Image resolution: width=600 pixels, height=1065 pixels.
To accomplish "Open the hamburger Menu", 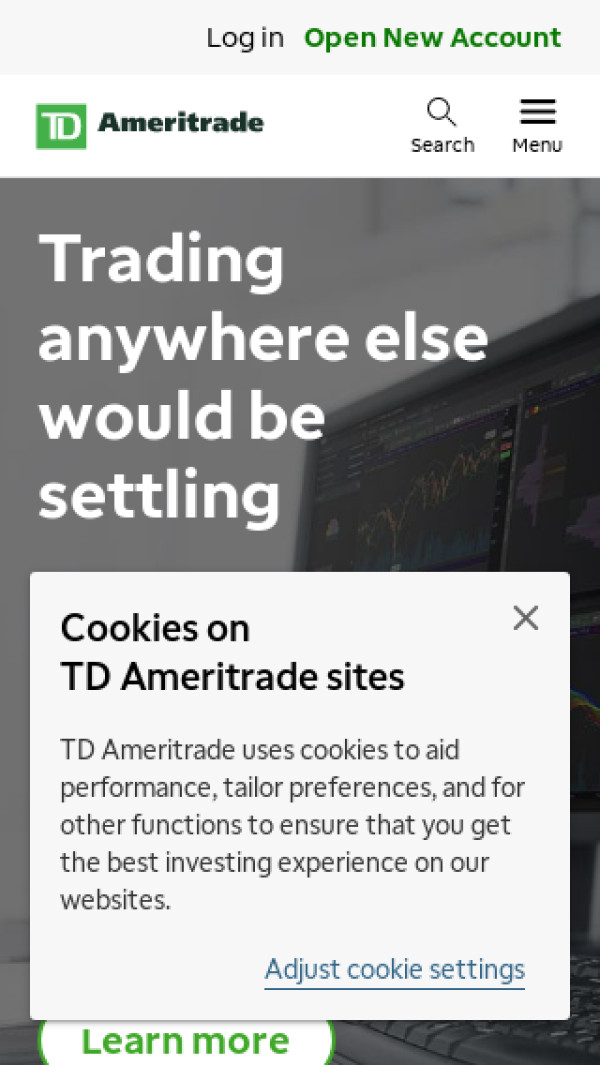I will (x=537, y=126).
